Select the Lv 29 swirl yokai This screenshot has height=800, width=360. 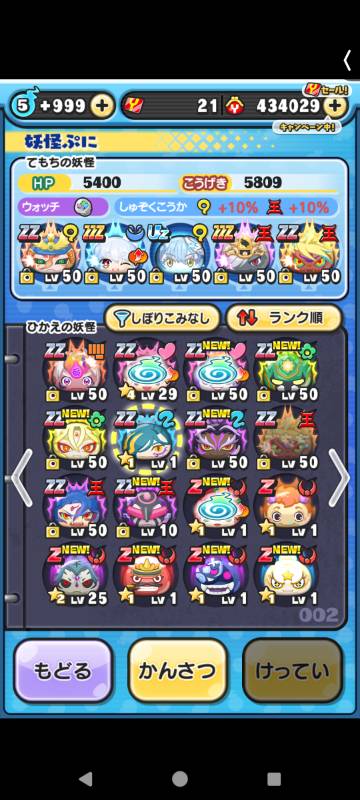146,372
